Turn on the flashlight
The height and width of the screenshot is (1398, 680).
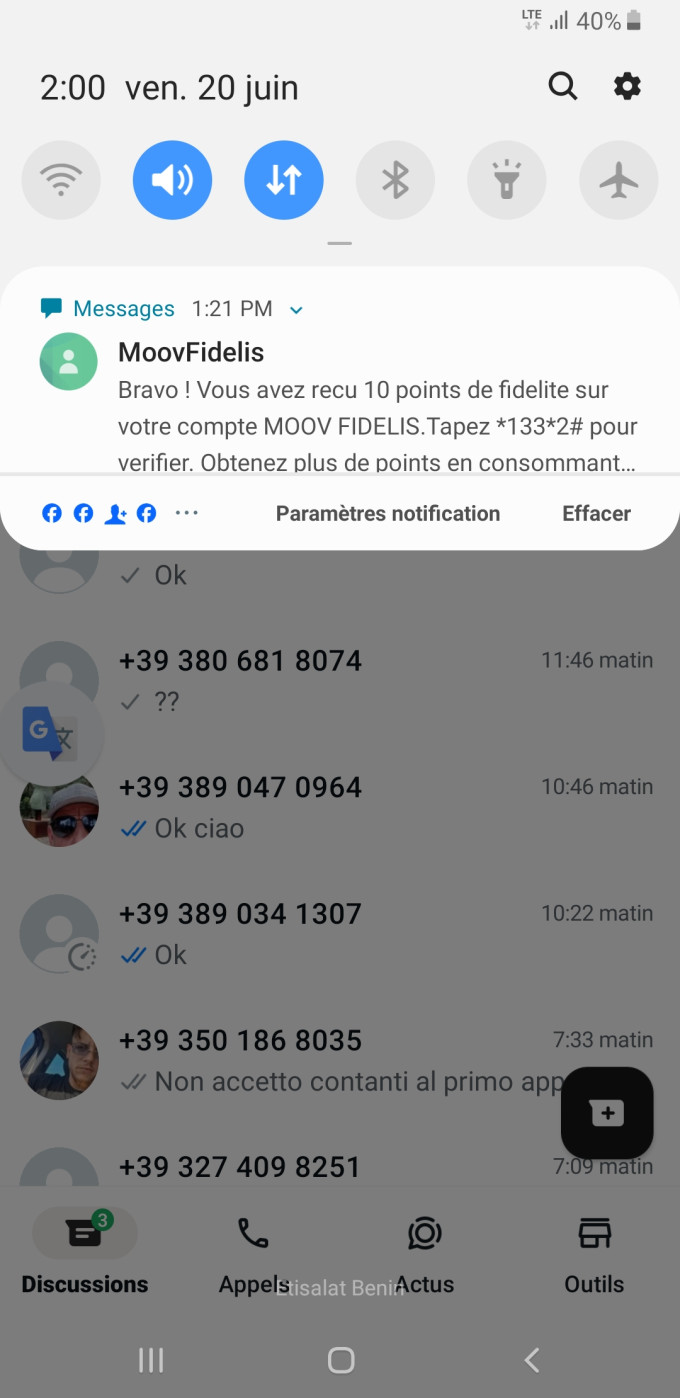(x=507, y=181)
